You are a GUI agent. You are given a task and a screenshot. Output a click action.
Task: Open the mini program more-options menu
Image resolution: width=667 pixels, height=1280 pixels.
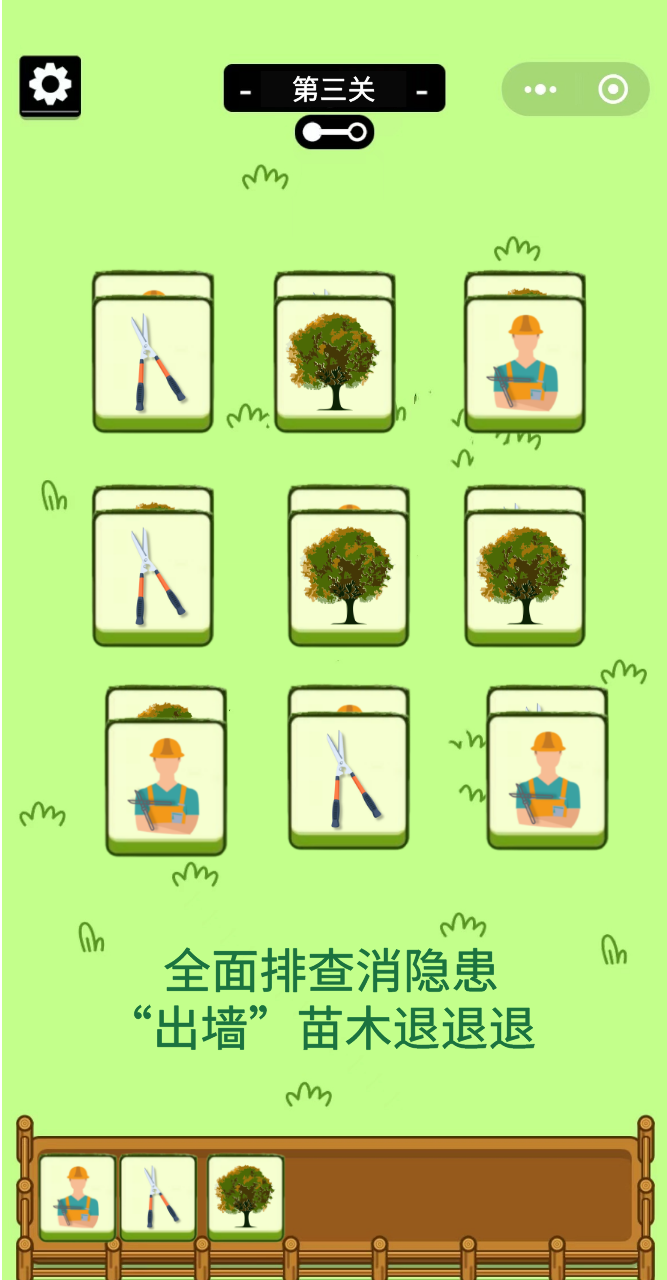coord(540,90)
